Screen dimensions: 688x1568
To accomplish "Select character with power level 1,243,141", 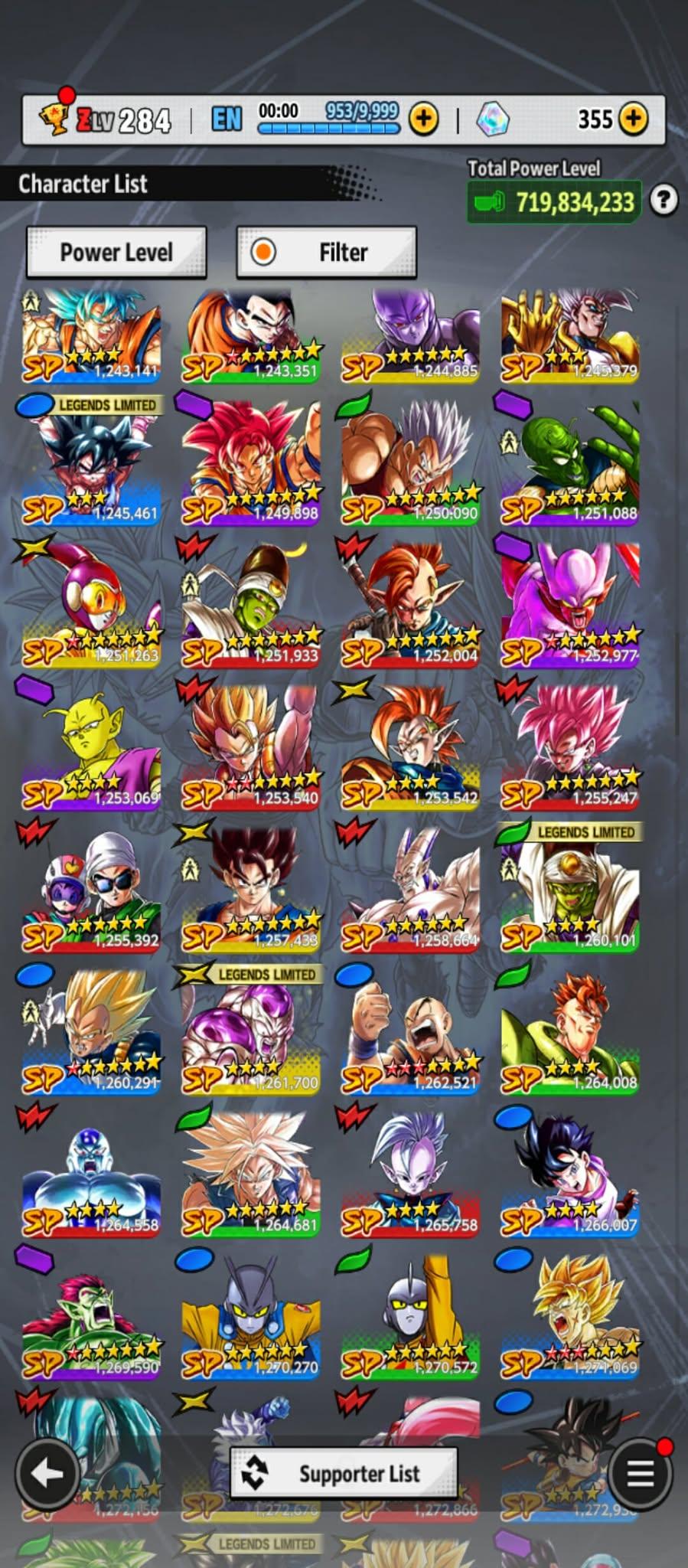I will tap(92, 335).
